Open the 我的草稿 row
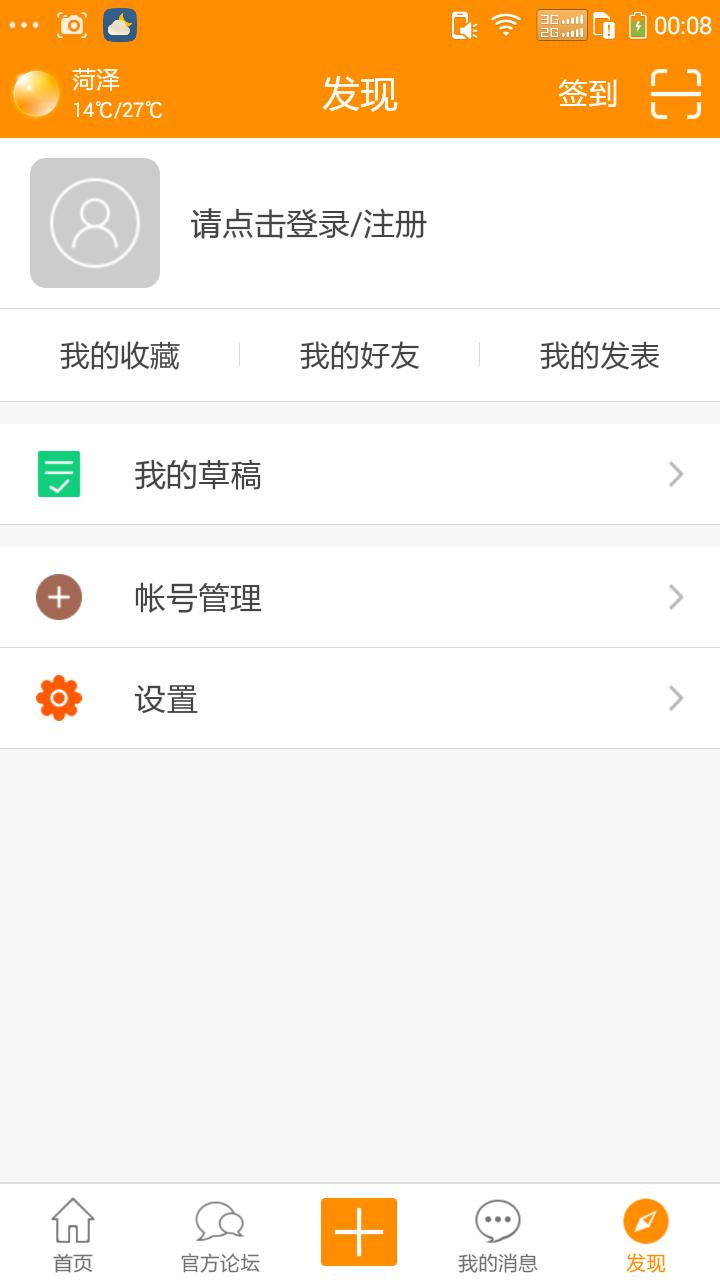720x1280 pixels. [x=360, y=475]
